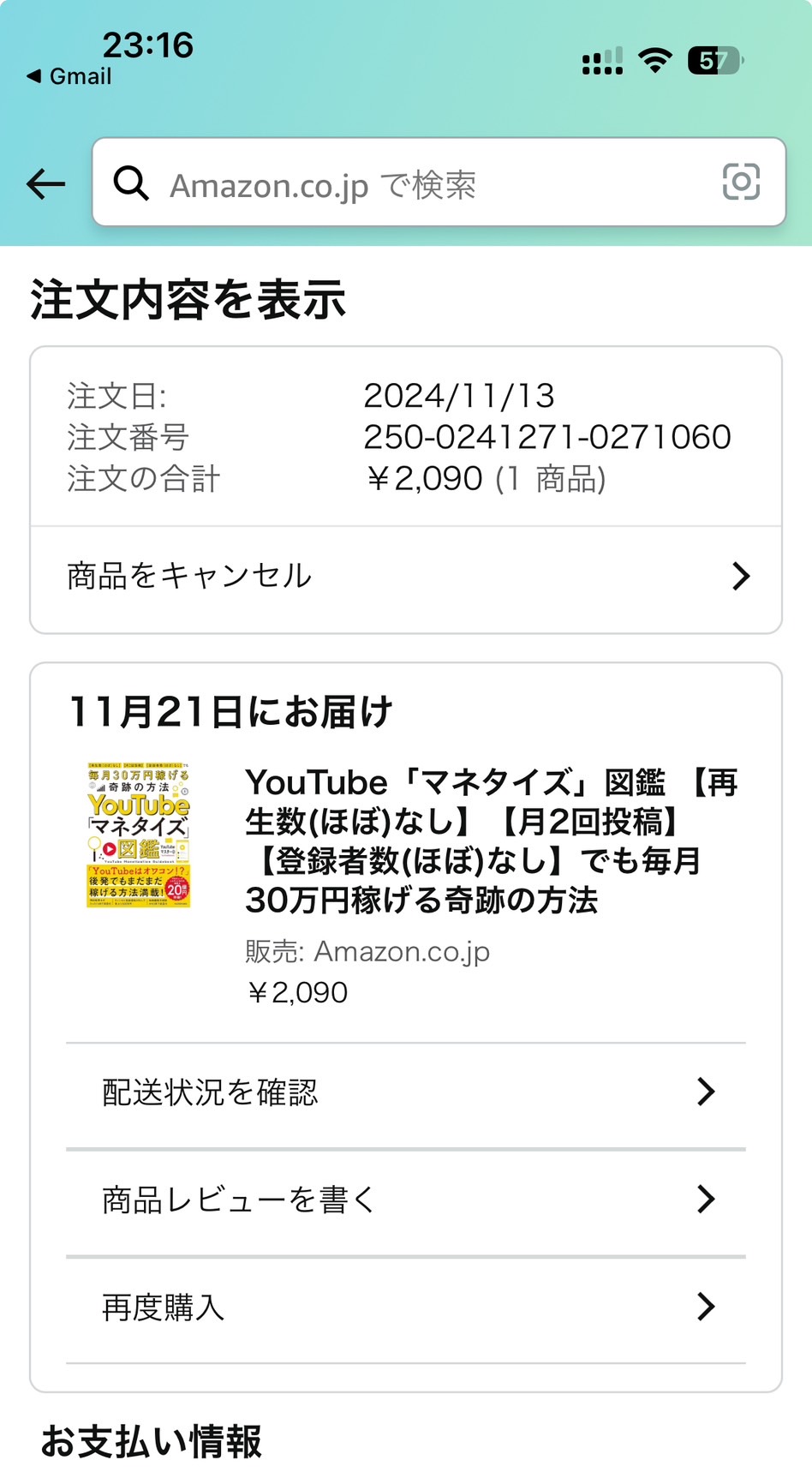Go back using the arrow icon
Screen dimensions: 812x1478
46,183
